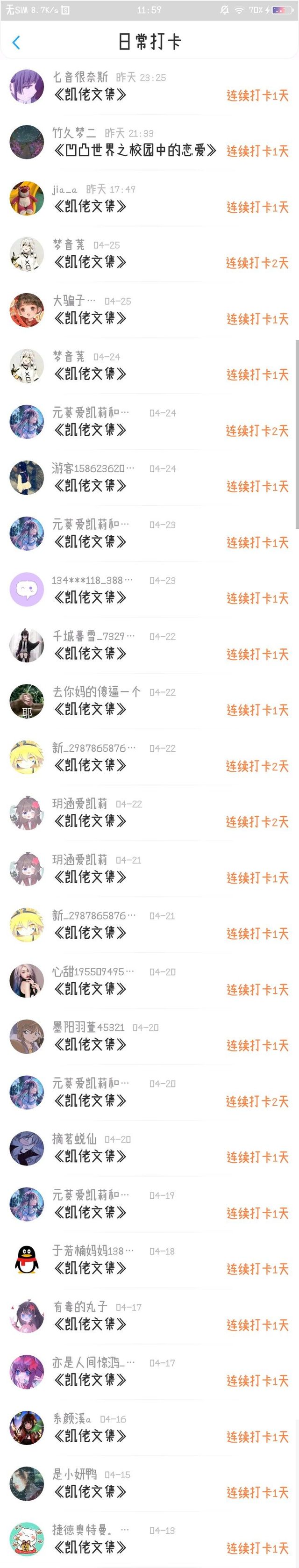
Task: Select the 心甜195509495 check-in row
Action: pos(149,981)
